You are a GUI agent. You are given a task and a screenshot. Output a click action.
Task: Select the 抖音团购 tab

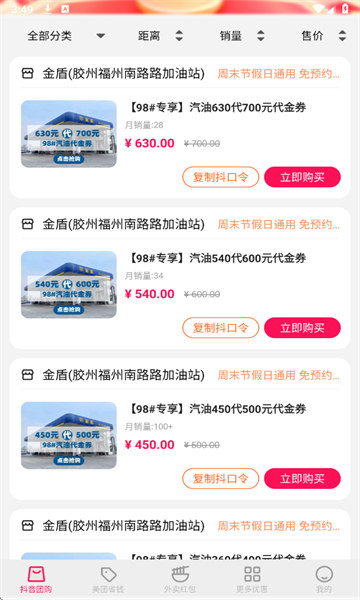point(36,580)
